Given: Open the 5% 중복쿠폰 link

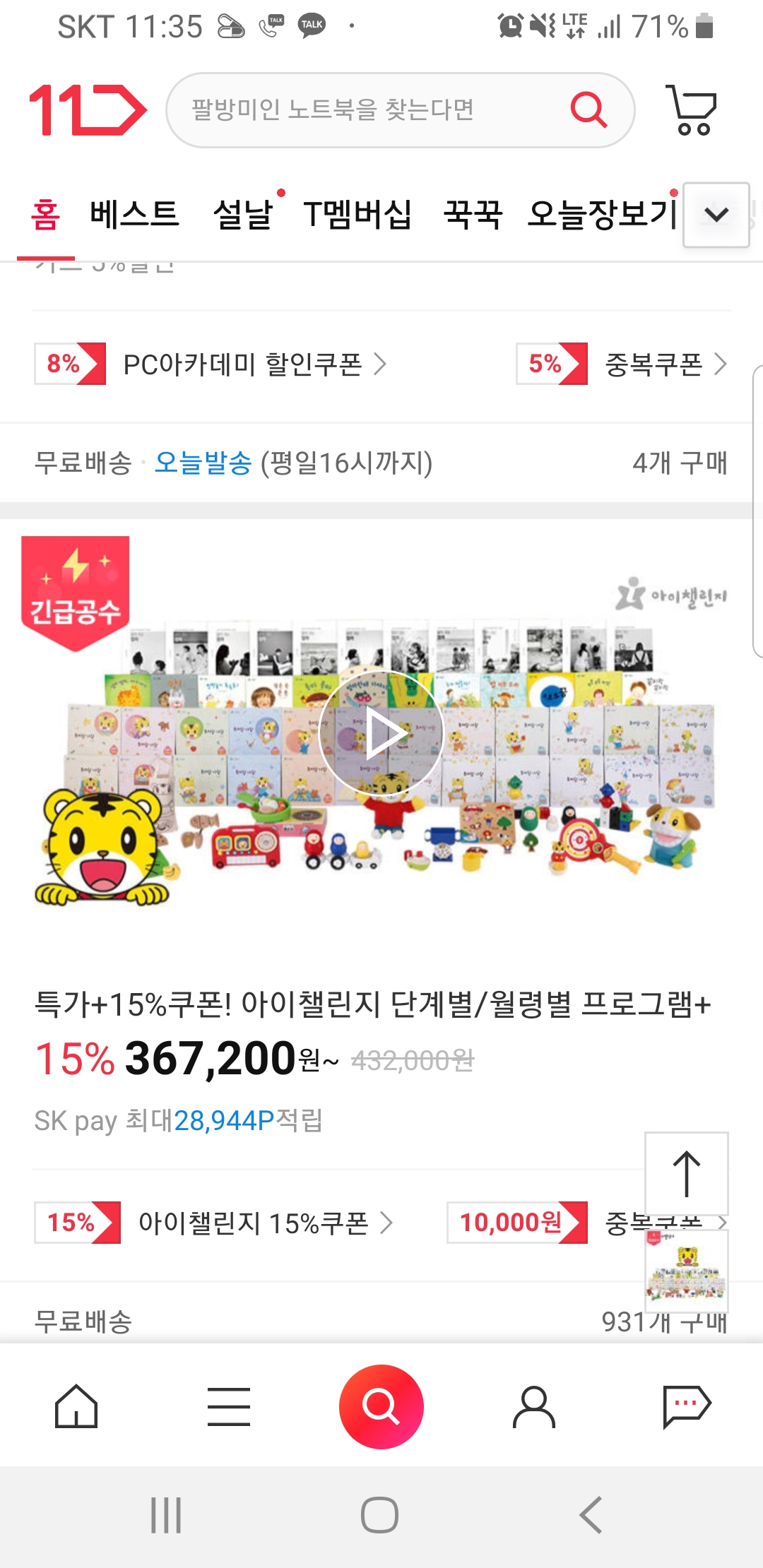Looking at the screenshot, I should [x=653, y=364].
